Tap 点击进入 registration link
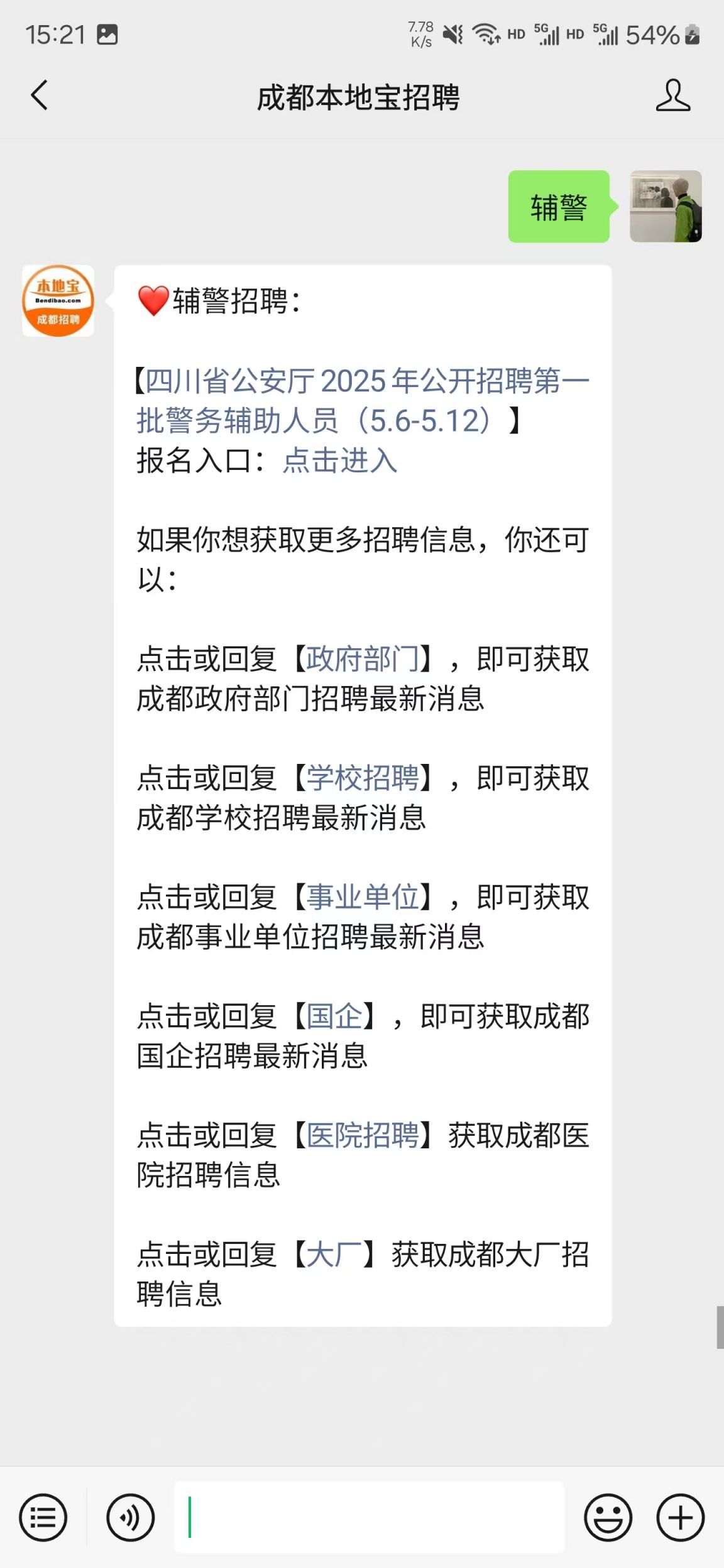The image size is (724, 1568). tap(340, 460)
